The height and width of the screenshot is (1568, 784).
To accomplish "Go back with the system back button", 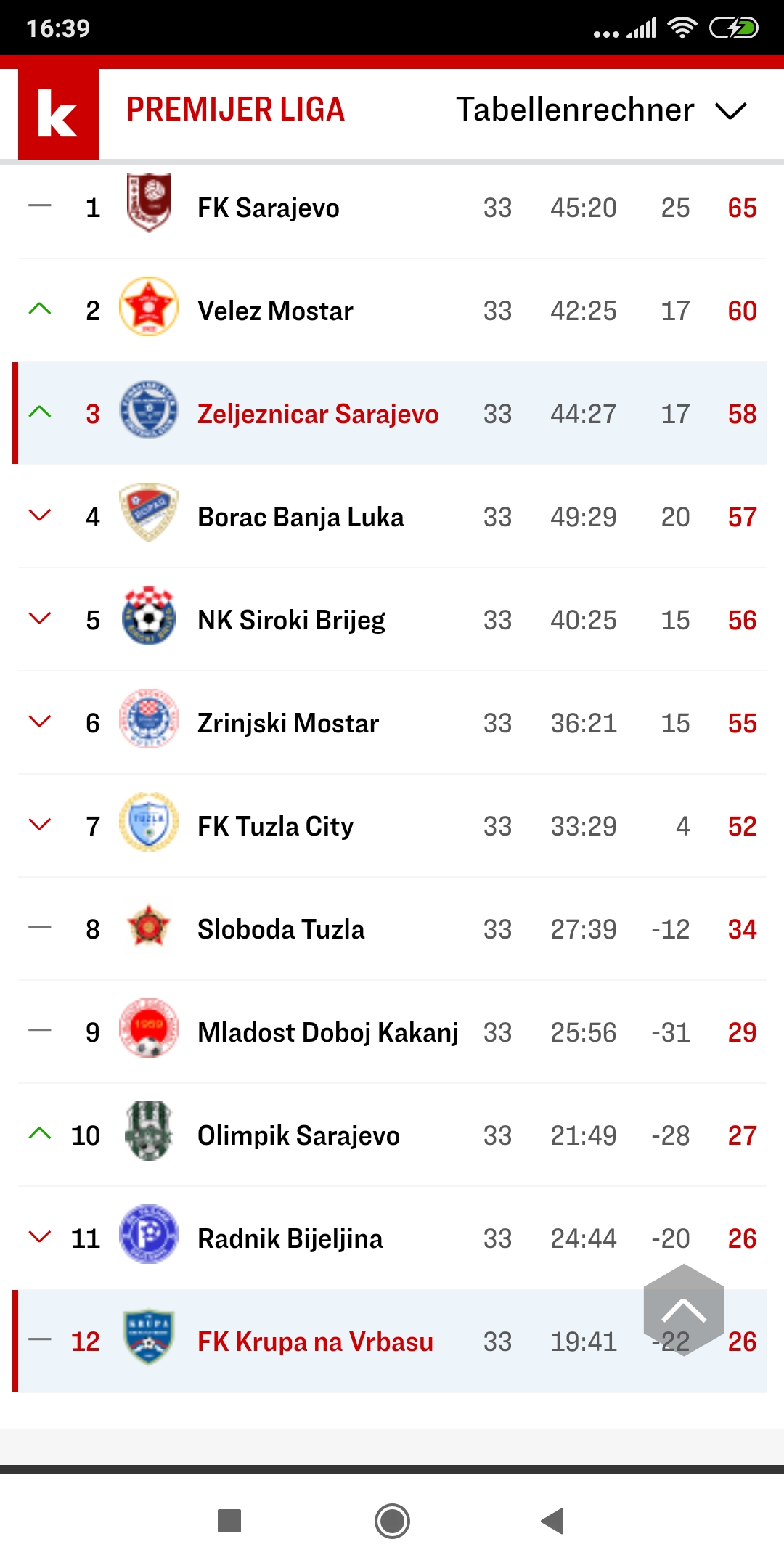I will tap(553, 1521).
